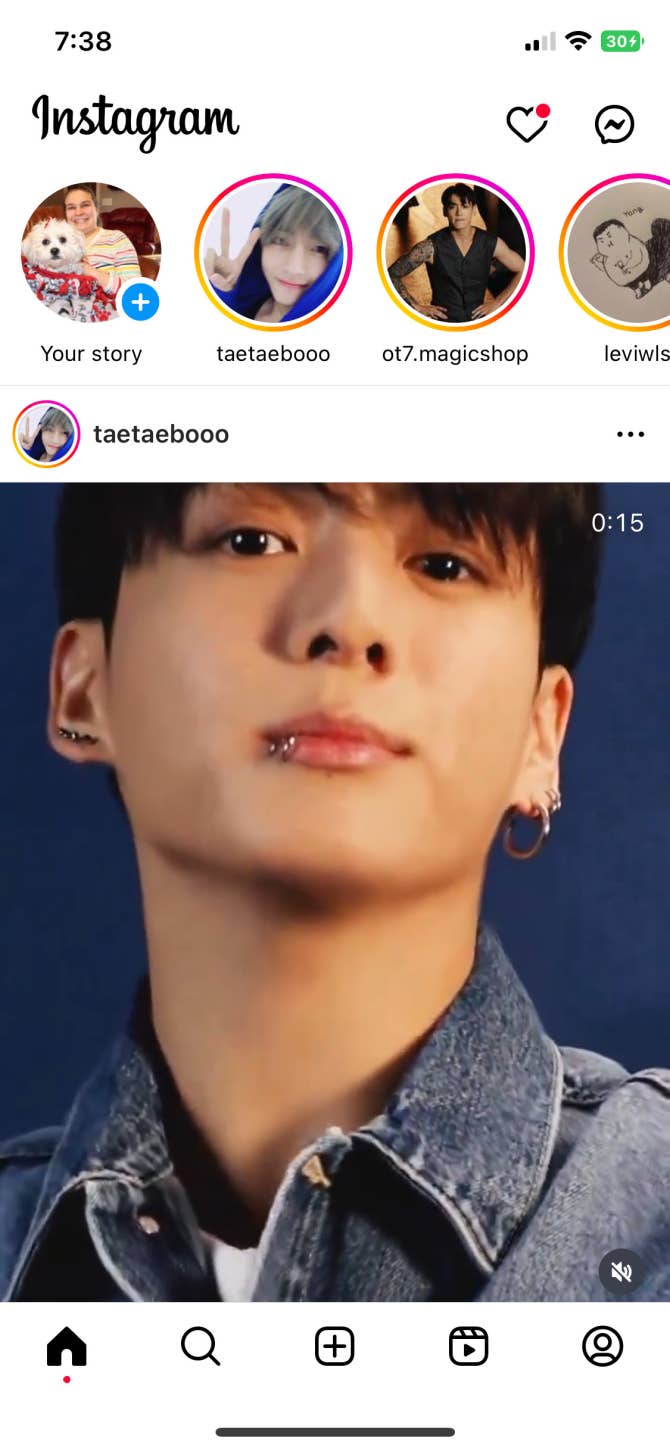Tap the Instagram logo header
The width and height of the screenshot is (670, 1451).
136,121
